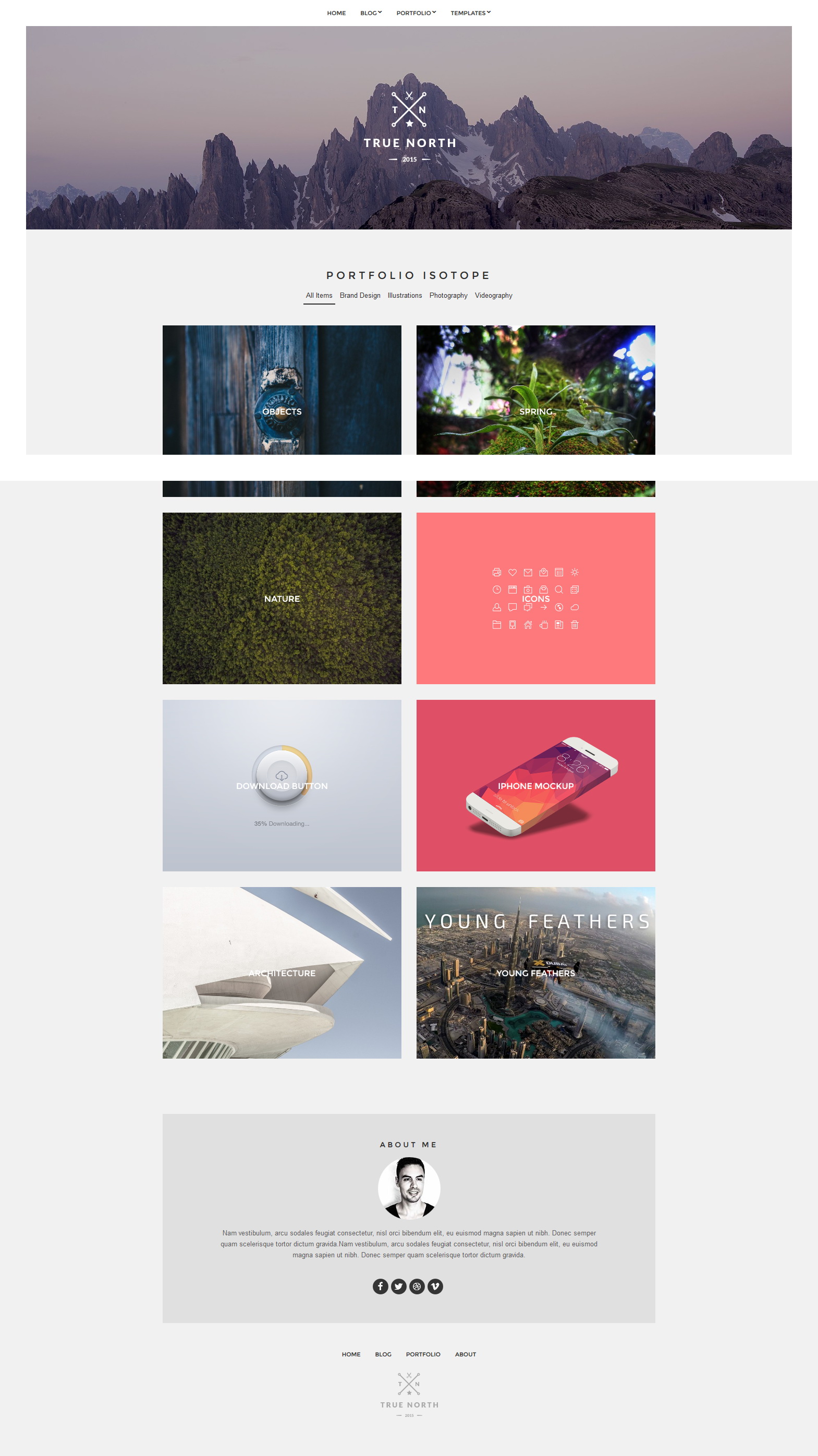Expand the top Portfolio dropdown menu
Image resolution: width=818 pixels, height=1456 pixels.
(x=417, y=13)
